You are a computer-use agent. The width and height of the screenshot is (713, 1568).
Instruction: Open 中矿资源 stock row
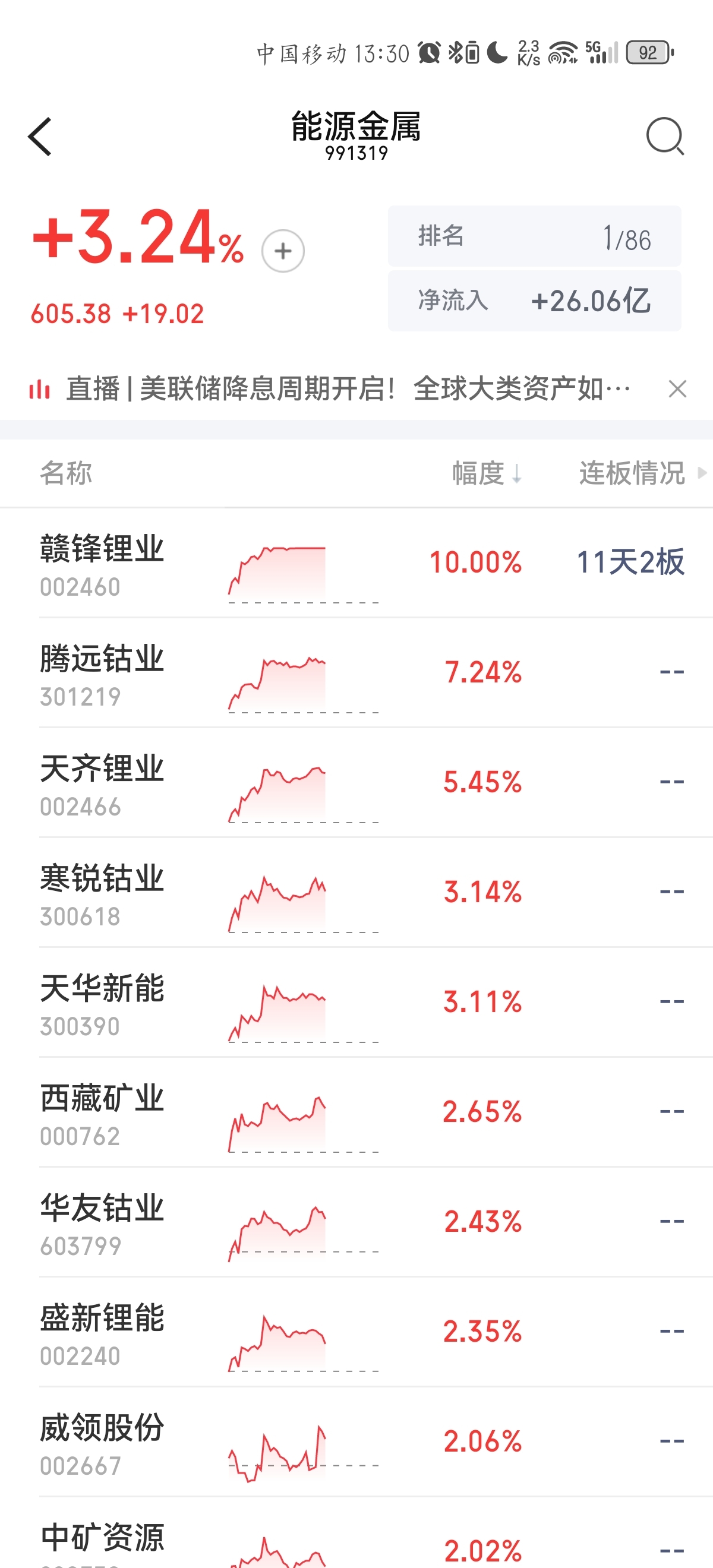pyautogui.click(x=356, y=1533)
